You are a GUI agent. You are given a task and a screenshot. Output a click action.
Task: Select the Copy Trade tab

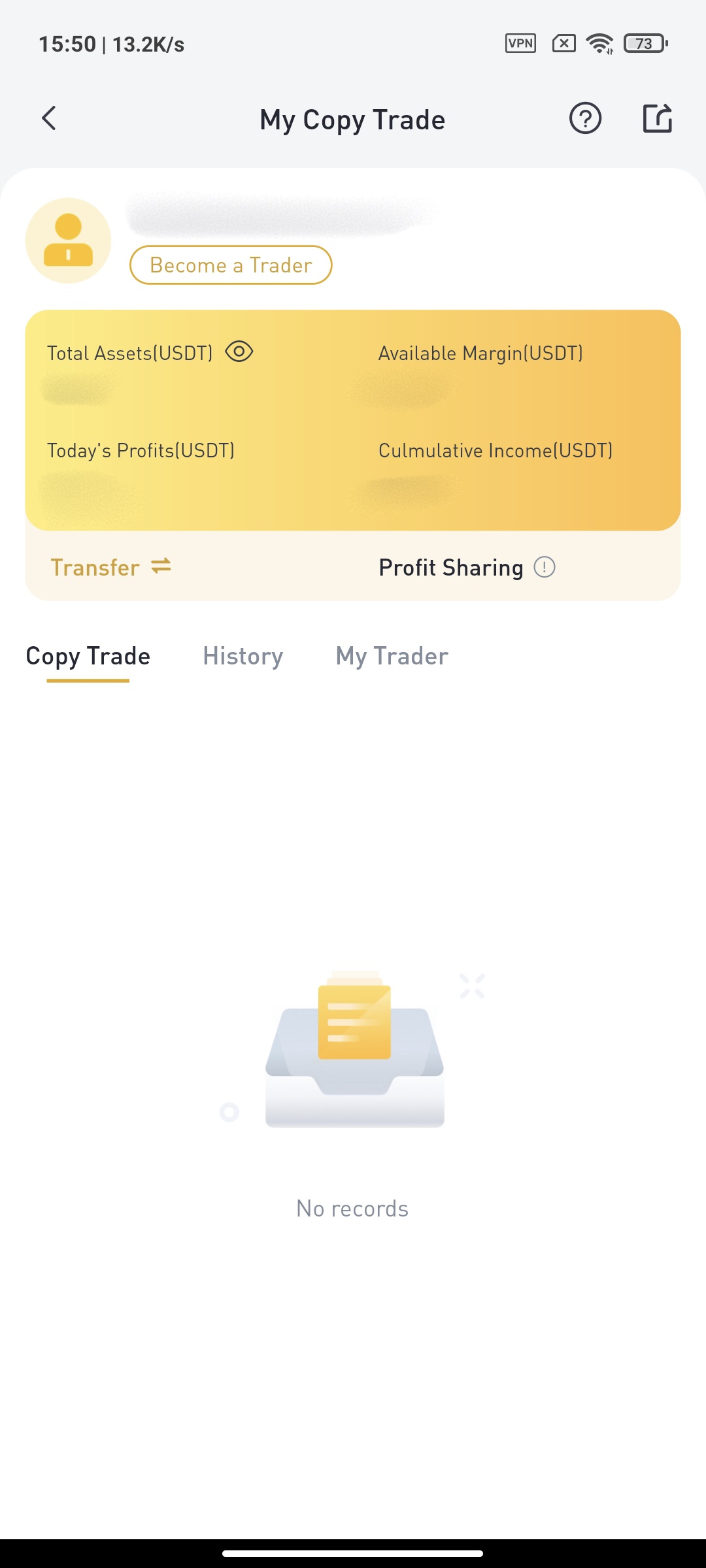tap(88, 656)
